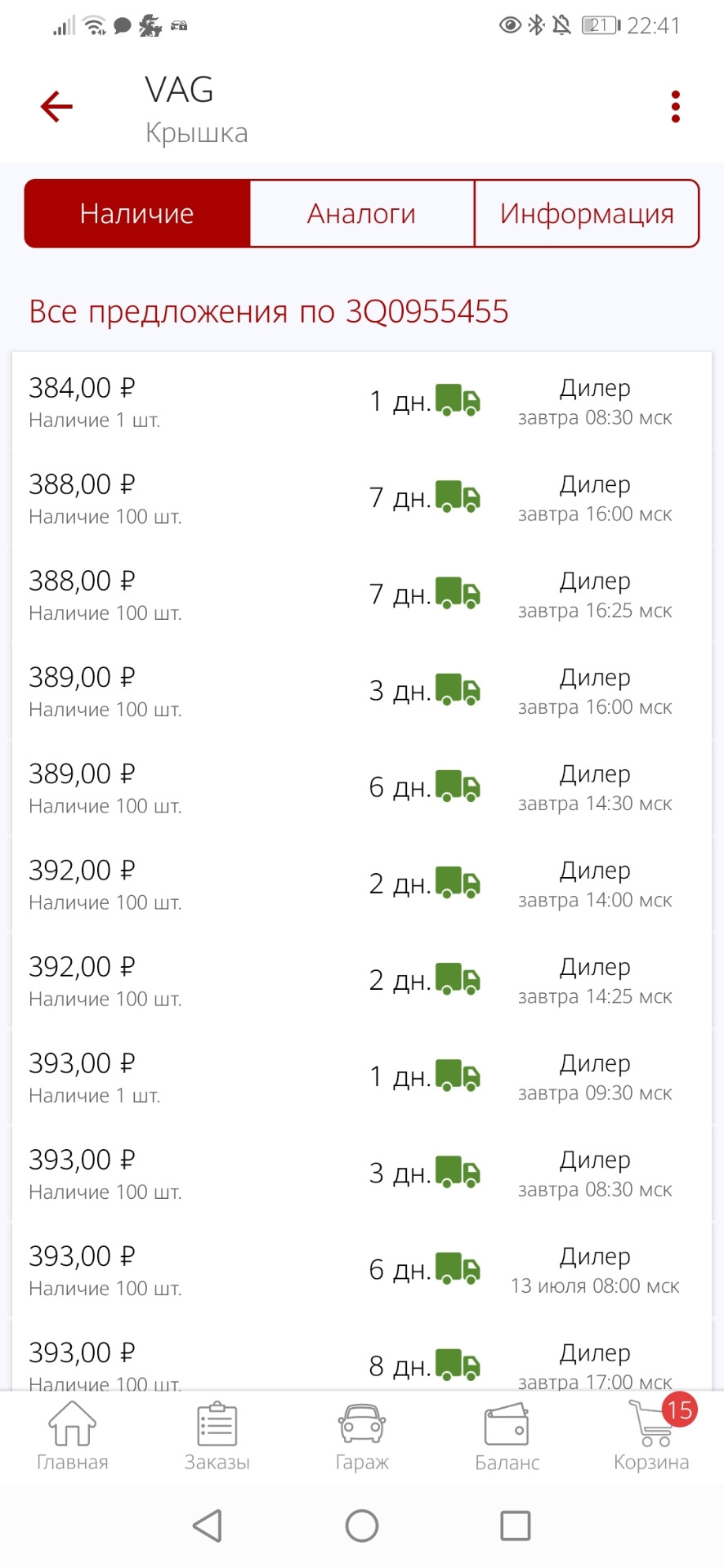Open the three-dot overflow menu
This screenshot has height=1568, width=724.
click(x=675, y=107)
